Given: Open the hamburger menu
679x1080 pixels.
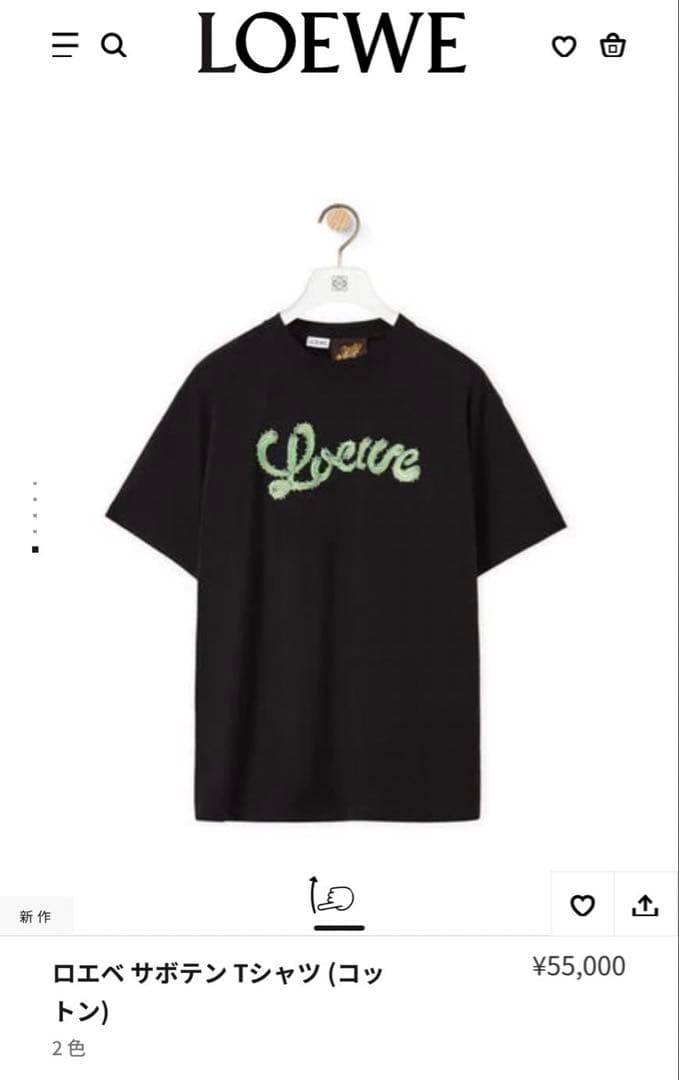Looking at the screenshot, I should (65, 45).
